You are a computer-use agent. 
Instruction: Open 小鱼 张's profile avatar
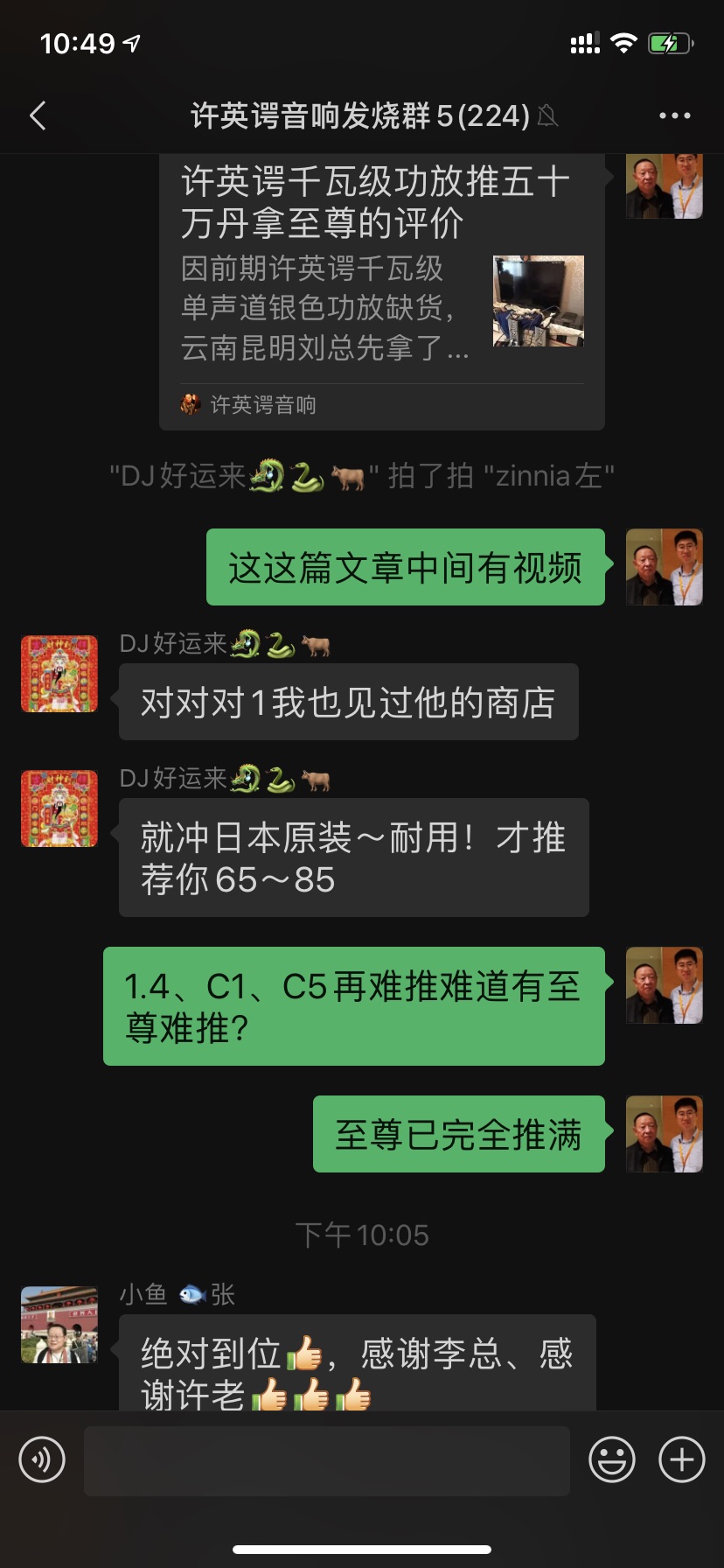(59, 1325)
